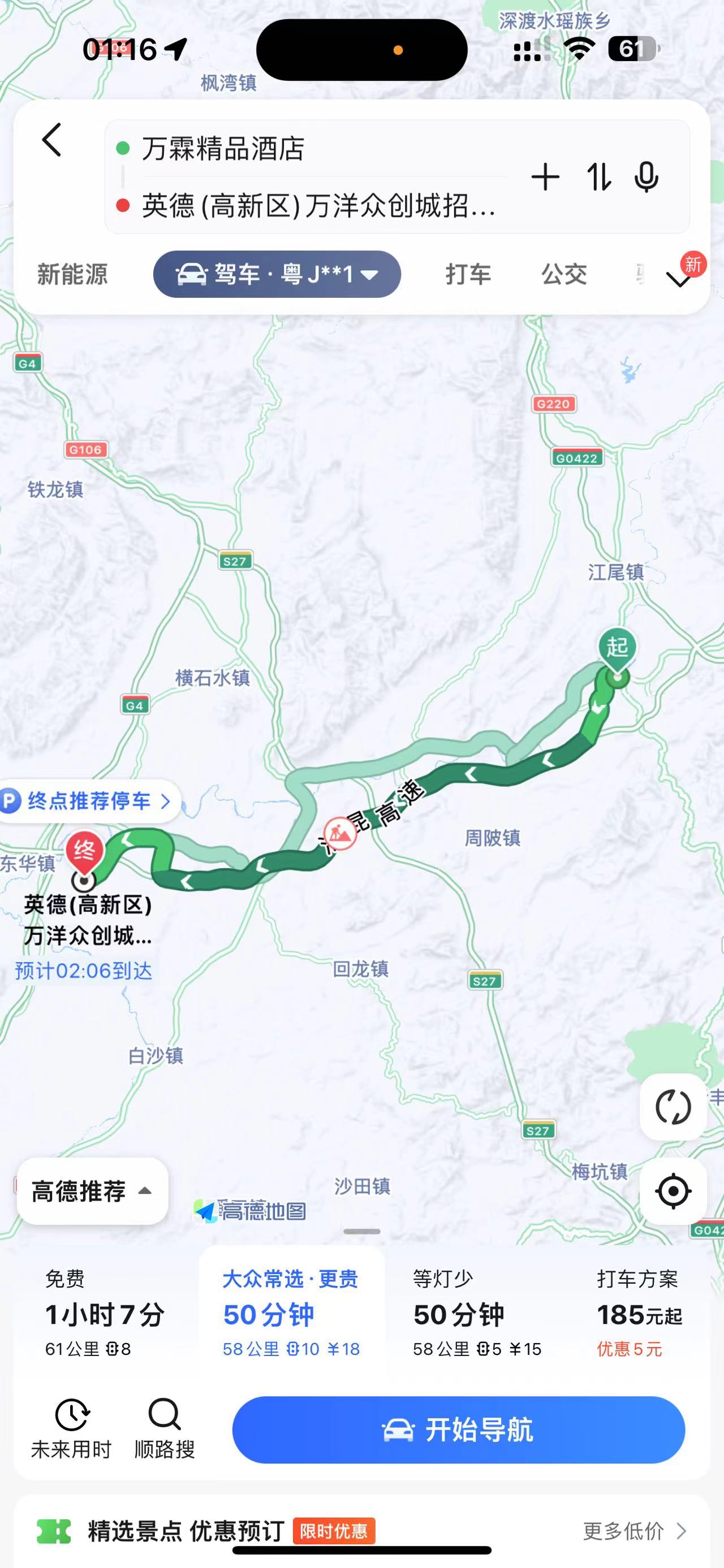Edit the destination 英德(高新区)万洋众创城
Screen dimensions: 724x1568
[x=317, y=206]
